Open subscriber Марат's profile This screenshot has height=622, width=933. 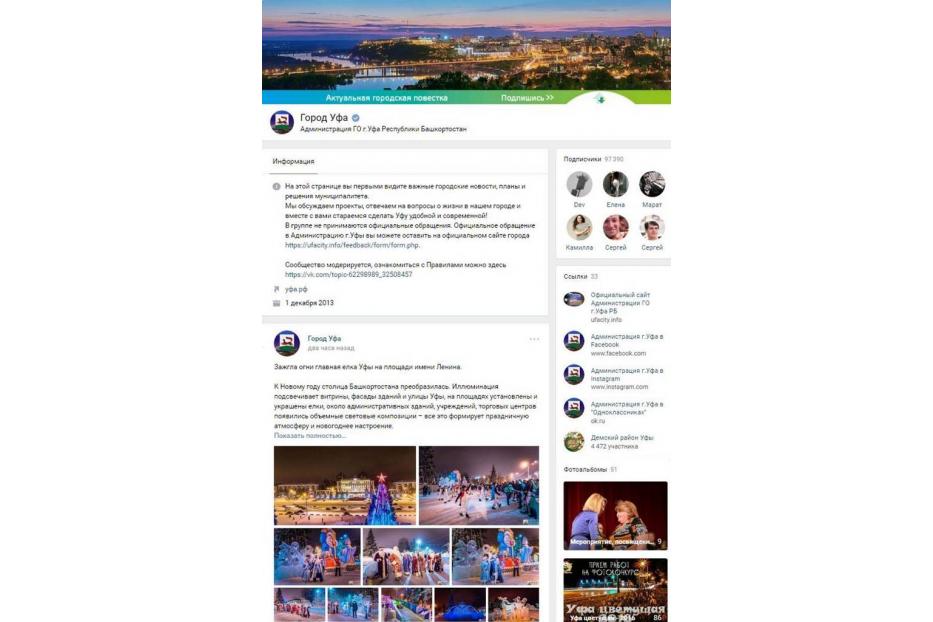(652, 185)
